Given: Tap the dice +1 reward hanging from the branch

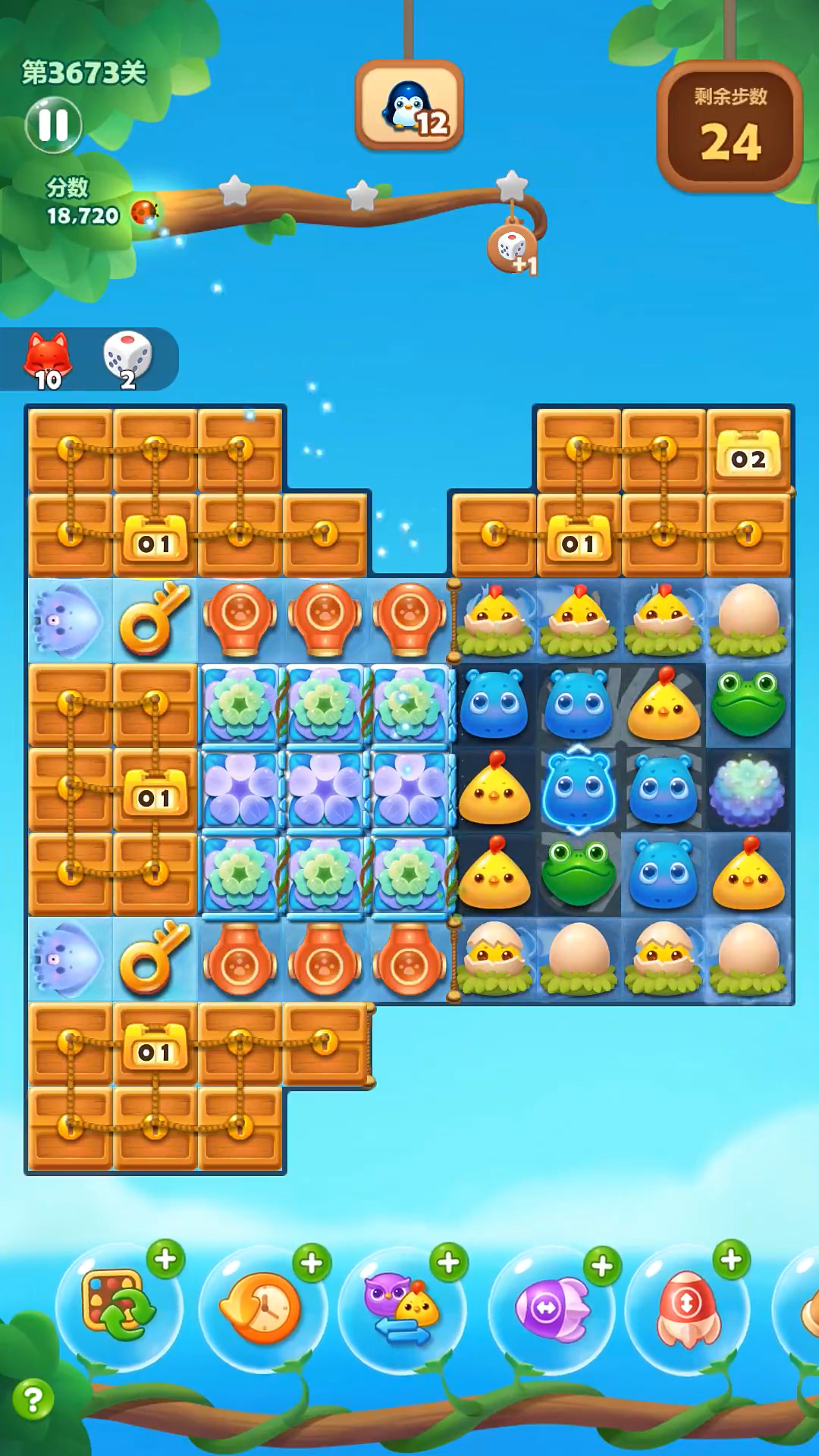Looking at the screenshot, I should (513, 248).
